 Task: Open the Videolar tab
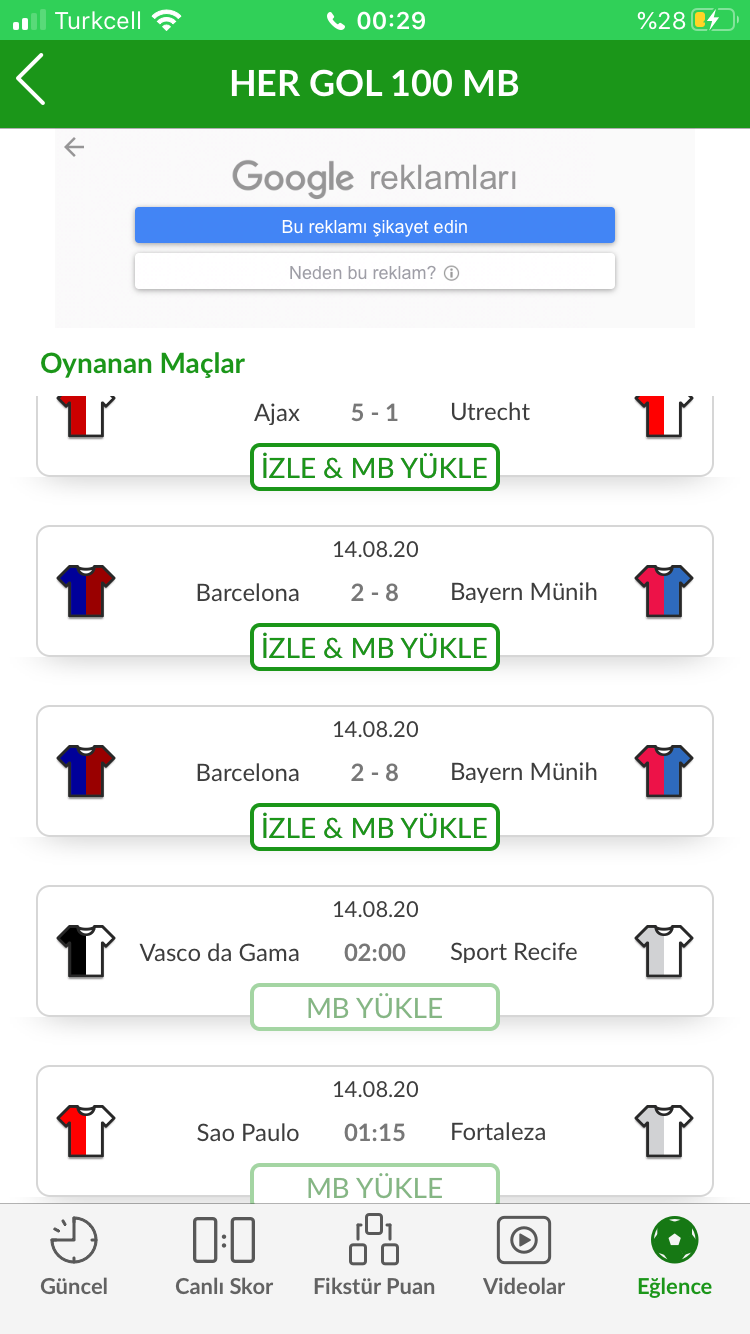click(524, 1256)
